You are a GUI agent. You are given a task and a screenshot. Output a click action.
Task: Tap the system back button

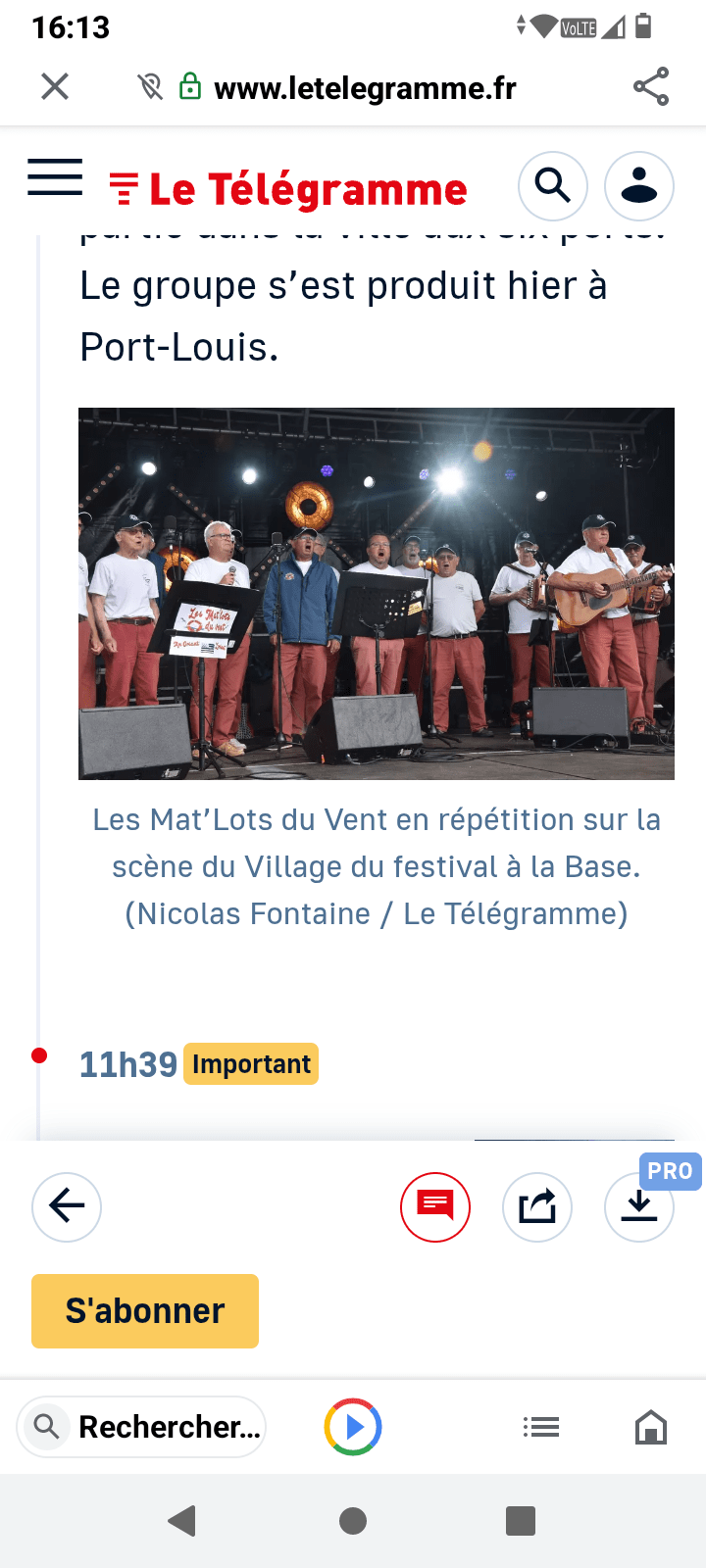click(x=182, y=1521)
